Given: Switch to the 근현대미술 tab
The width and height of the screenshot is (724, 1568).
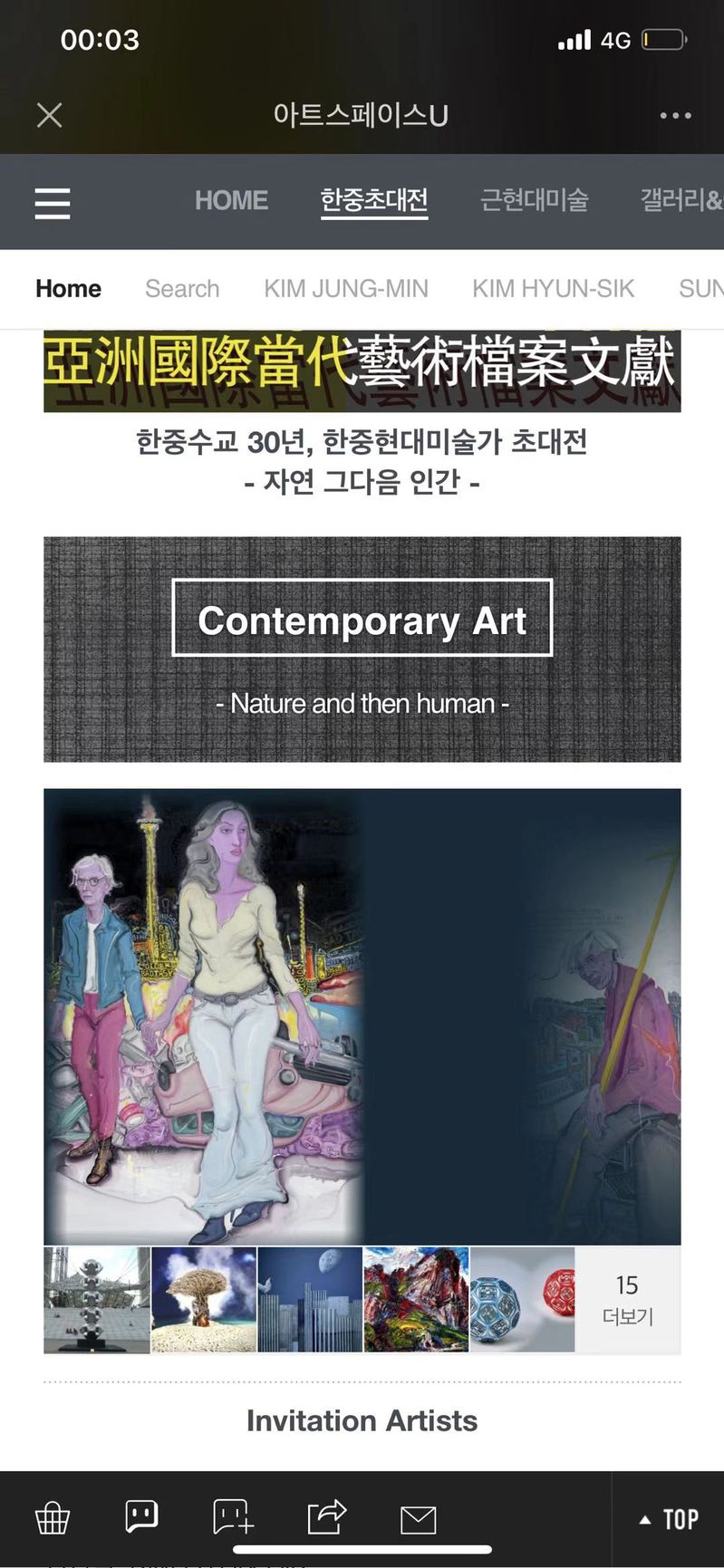Looking at the screenshot, I should tap(534, 200).
